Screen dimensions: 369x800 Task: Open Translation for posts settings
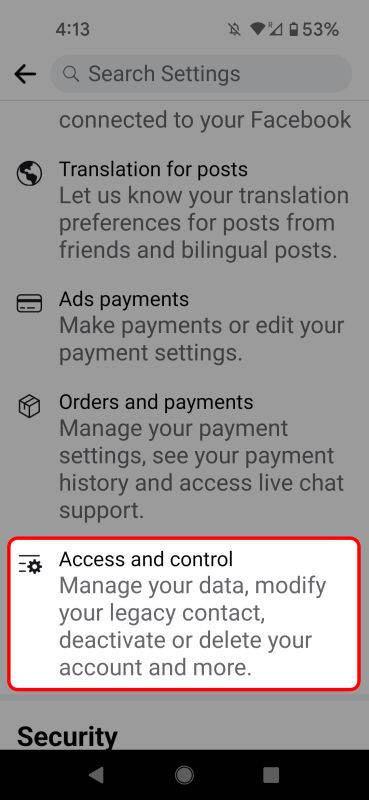tap(184, 210)
